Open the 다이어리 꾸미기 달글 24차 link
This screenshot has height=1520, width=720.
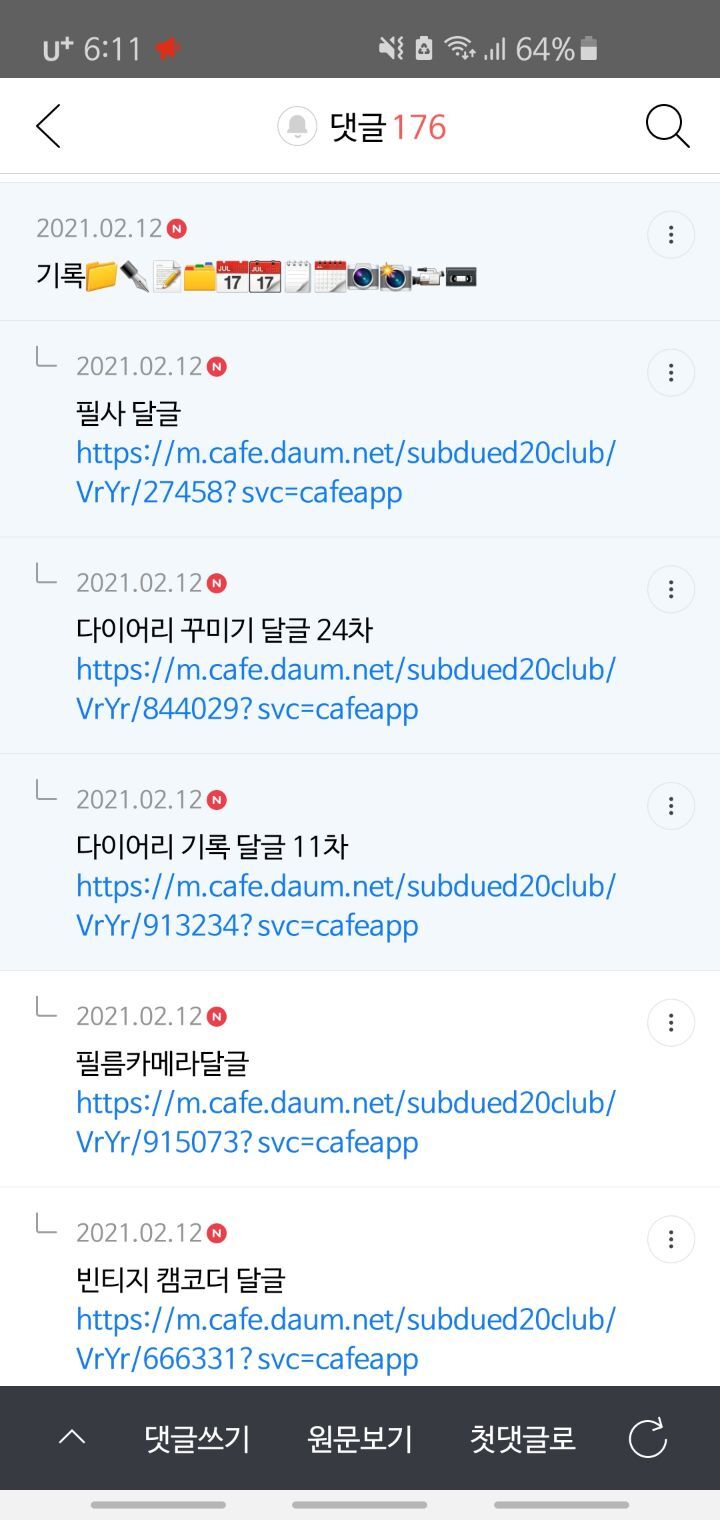point(345,688)
